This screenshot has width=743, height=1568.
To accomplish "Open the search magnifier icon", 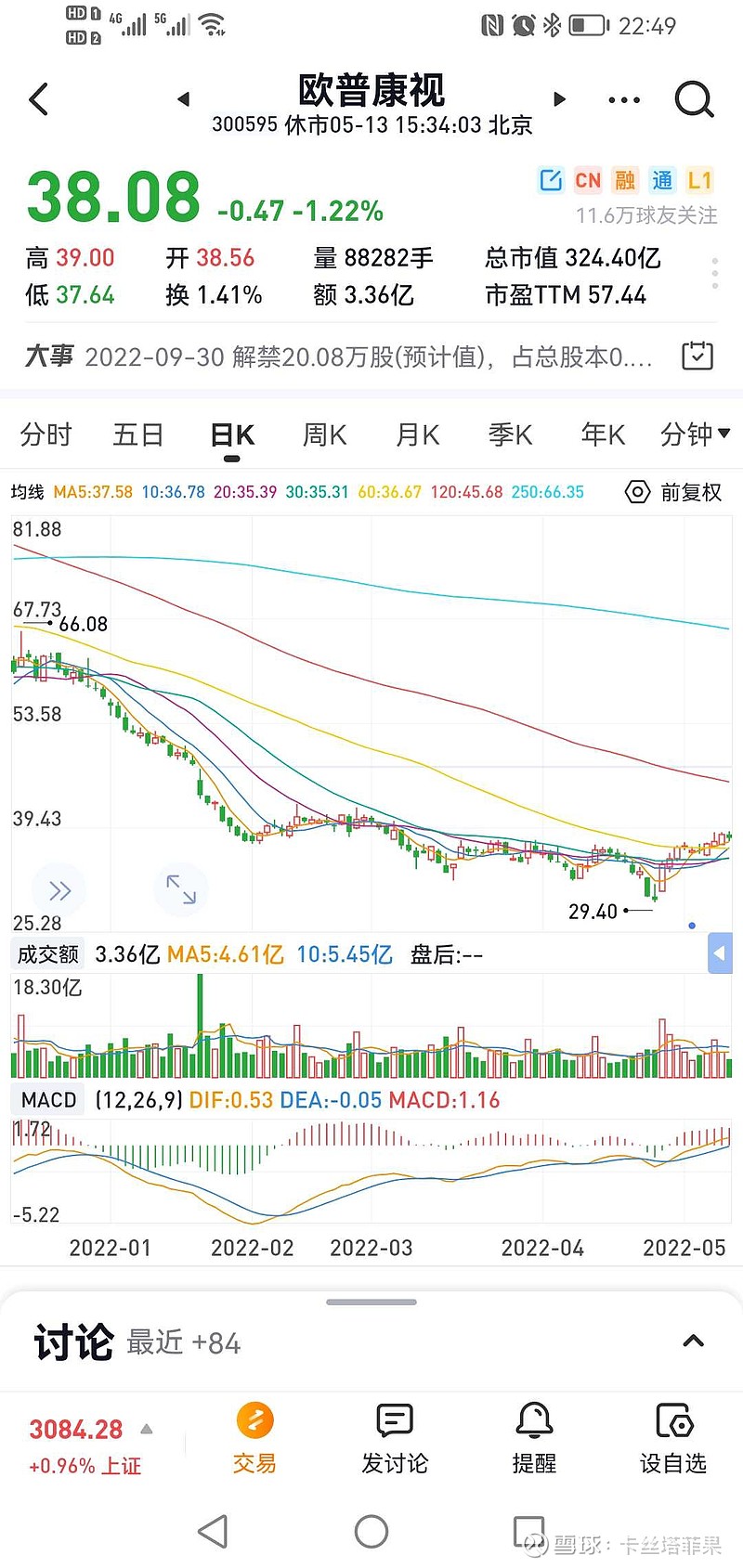I will click(x=694, y=99).
